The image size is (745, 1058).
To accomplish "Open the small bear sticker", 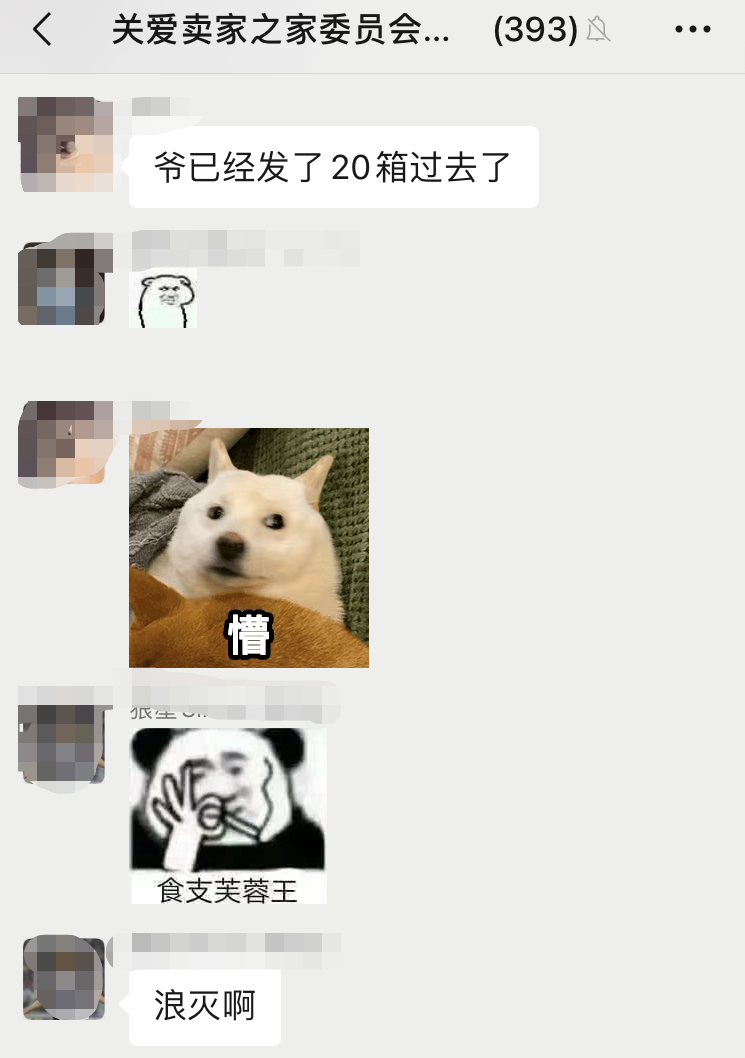I will coord(163,299).
